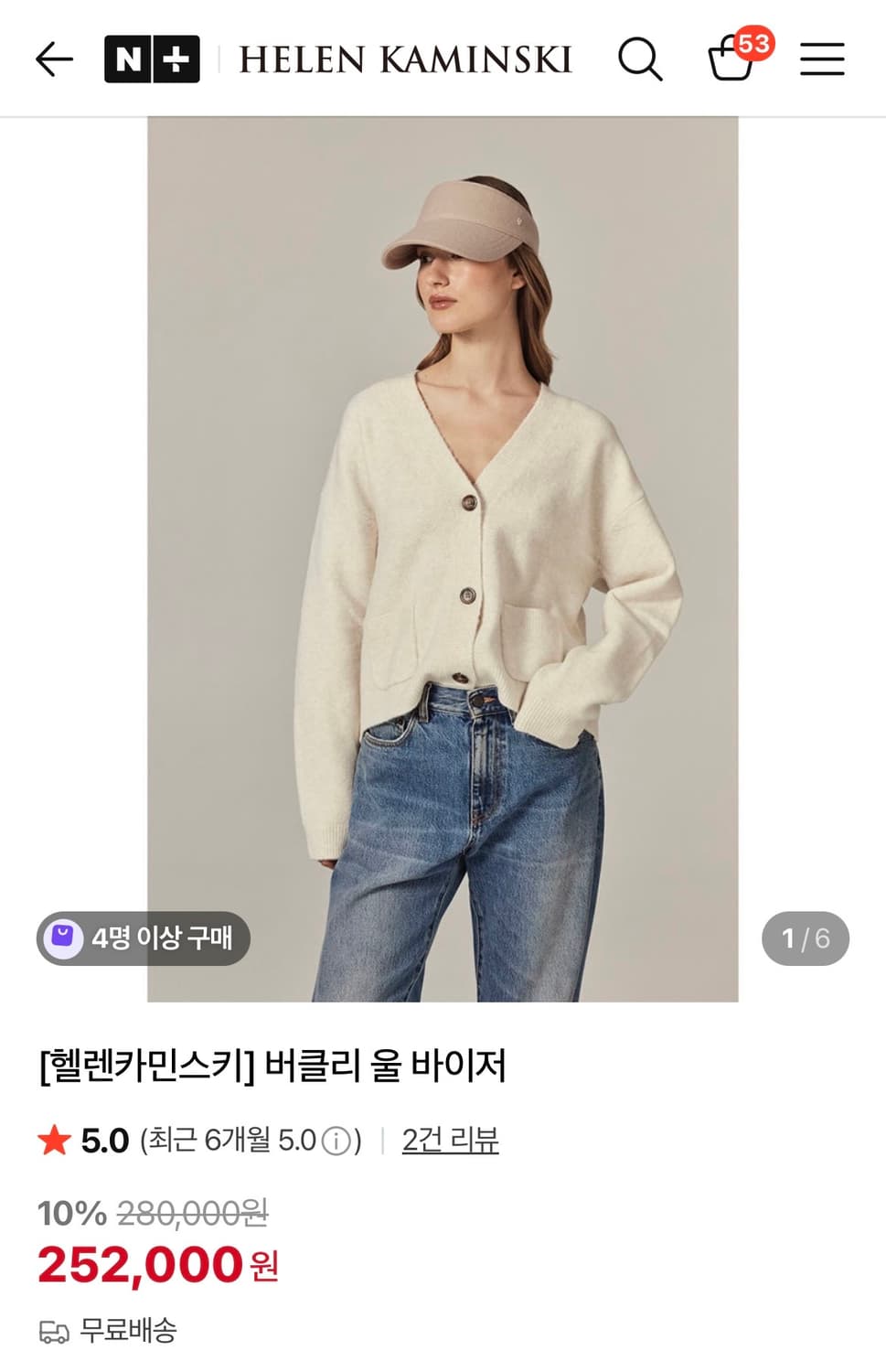Open the hamburger menu
This screenshot has height=1372, width=886.
pyautogui.click(x=820, y=58)
